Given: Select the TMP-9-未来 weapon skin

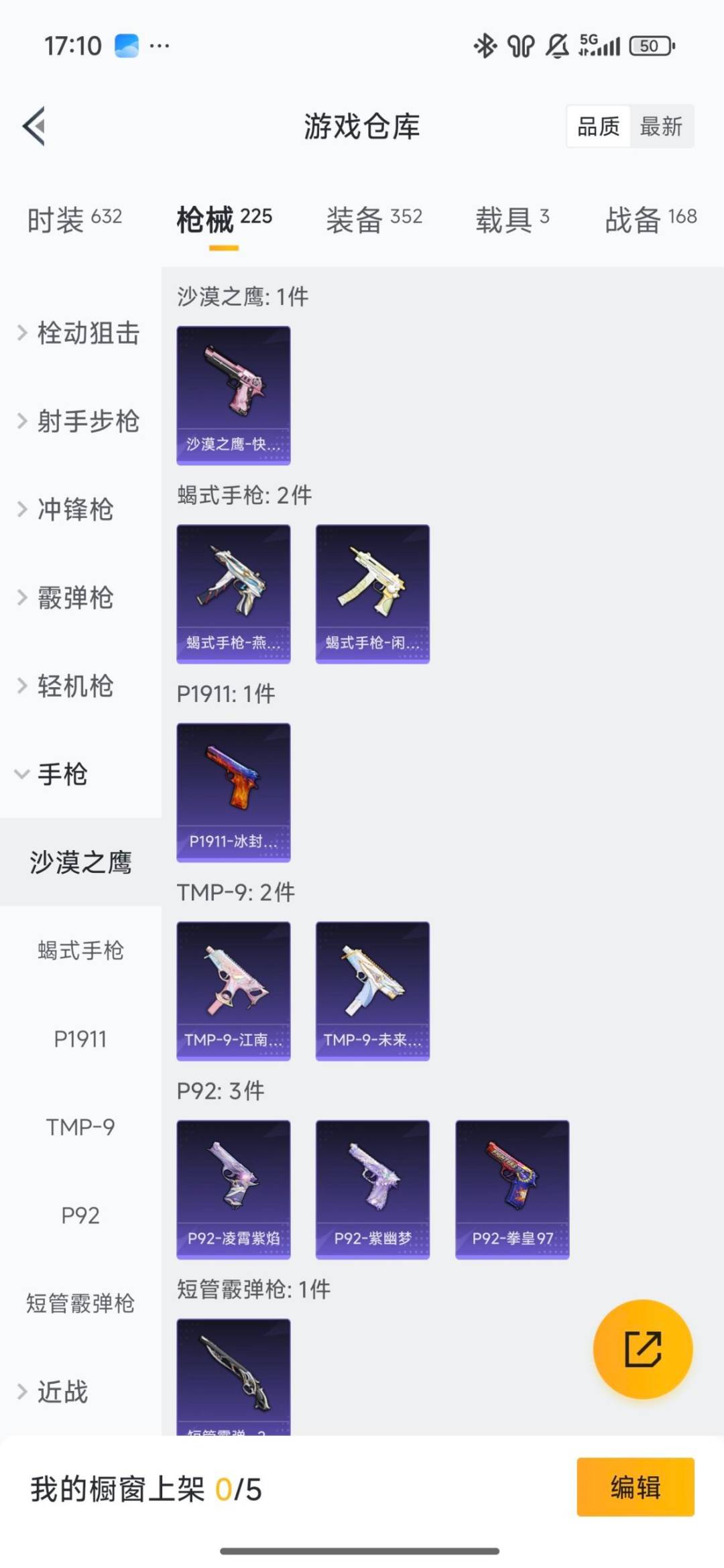Looking at the screenshot, I should (x=372, y=991).
